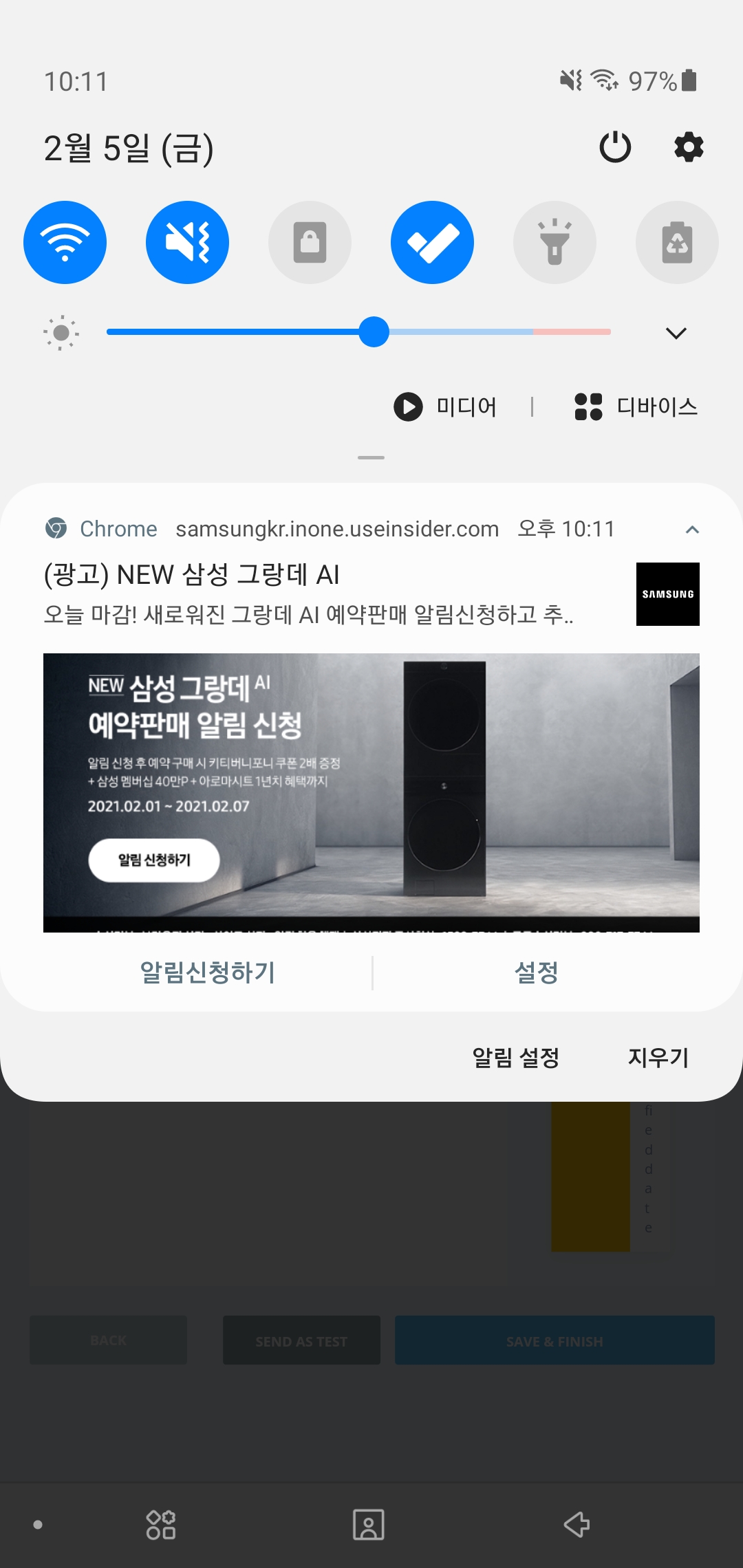Image resolution: width=743 pixels, height=1568 pixels.
Task: Turn on the flashlight
Action: [x=554, y=242]
